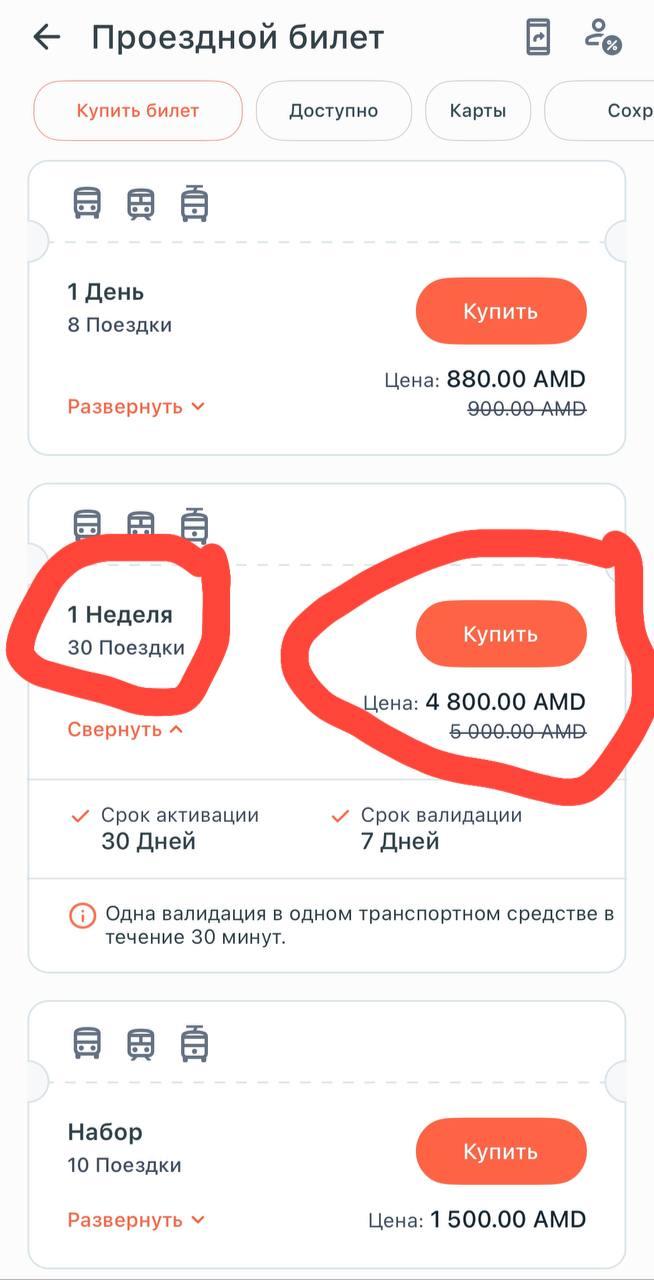Open the phone share ticket icon
This screenshot has width=654, height=1280.
click(x=538, y=37)
